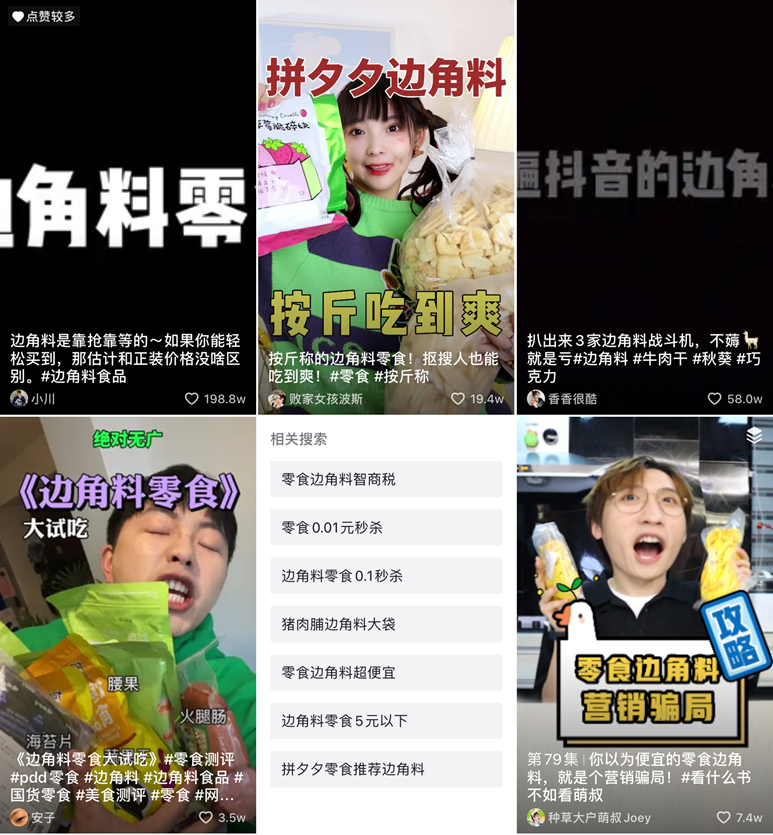This screenshot has width=773, height=835.
Task: Like 小川's video with 198.8w likes
Action: [x=193, y=398]
